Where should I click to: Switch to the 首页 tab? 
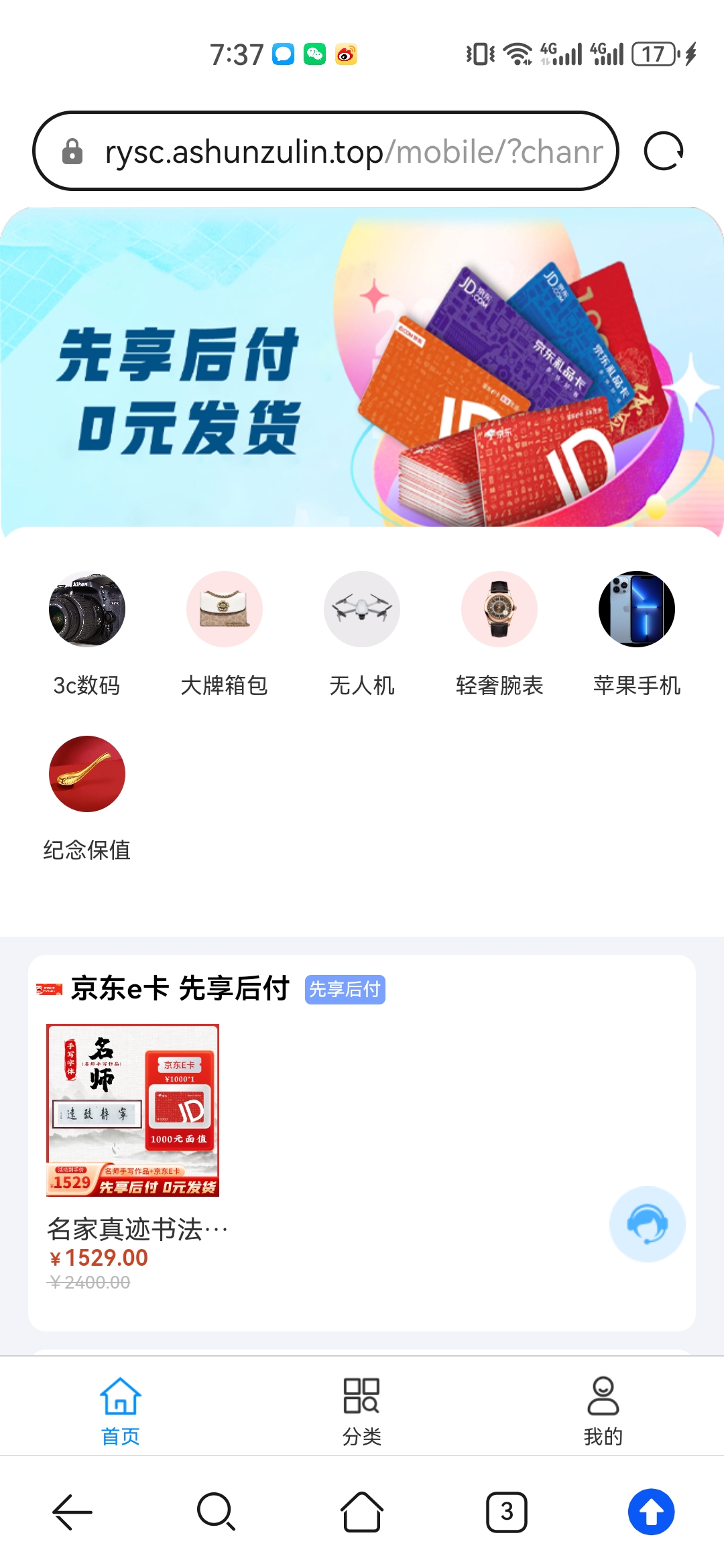click(121, 1411)
